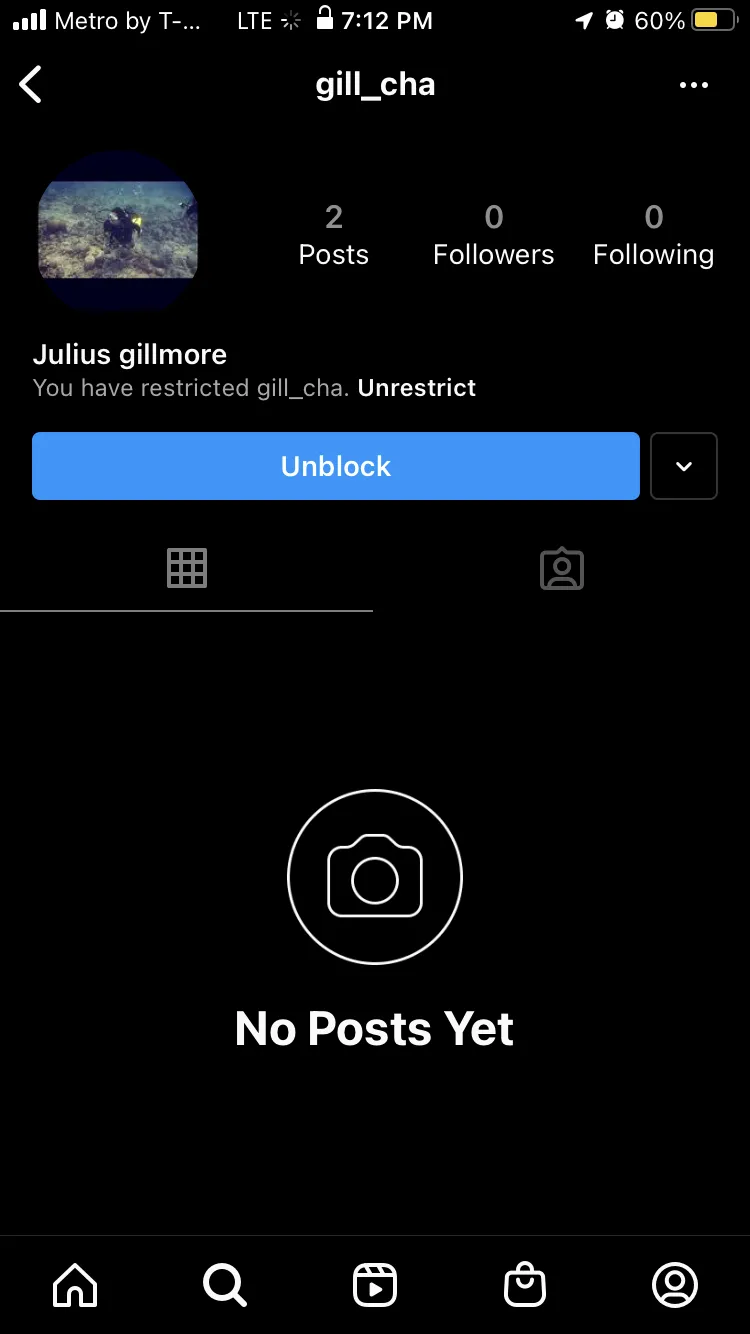
Task: Open the Shop tab
Action: click(x=525, y=1285)
